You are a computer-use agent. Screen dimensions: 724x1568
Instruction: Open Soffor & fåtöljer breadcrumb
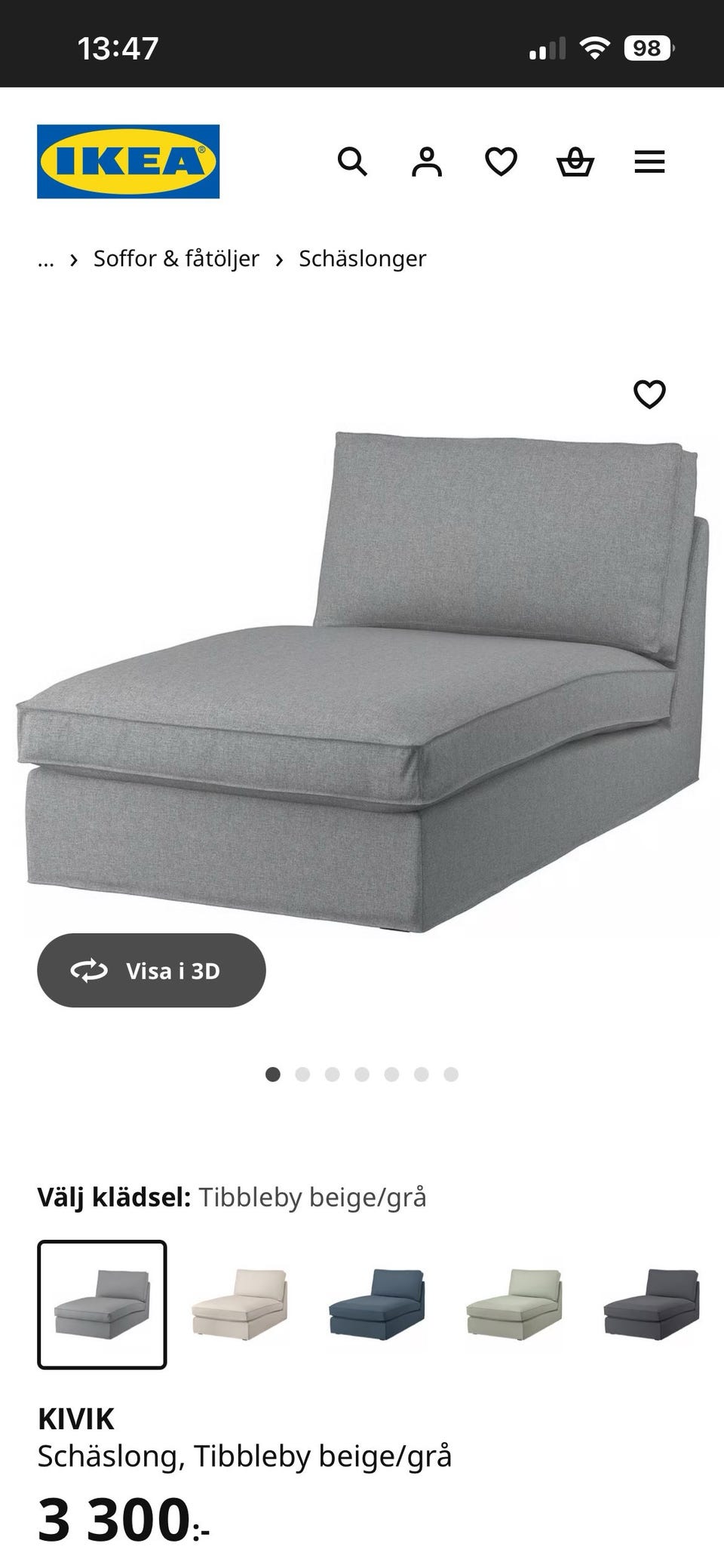(176, 259)
